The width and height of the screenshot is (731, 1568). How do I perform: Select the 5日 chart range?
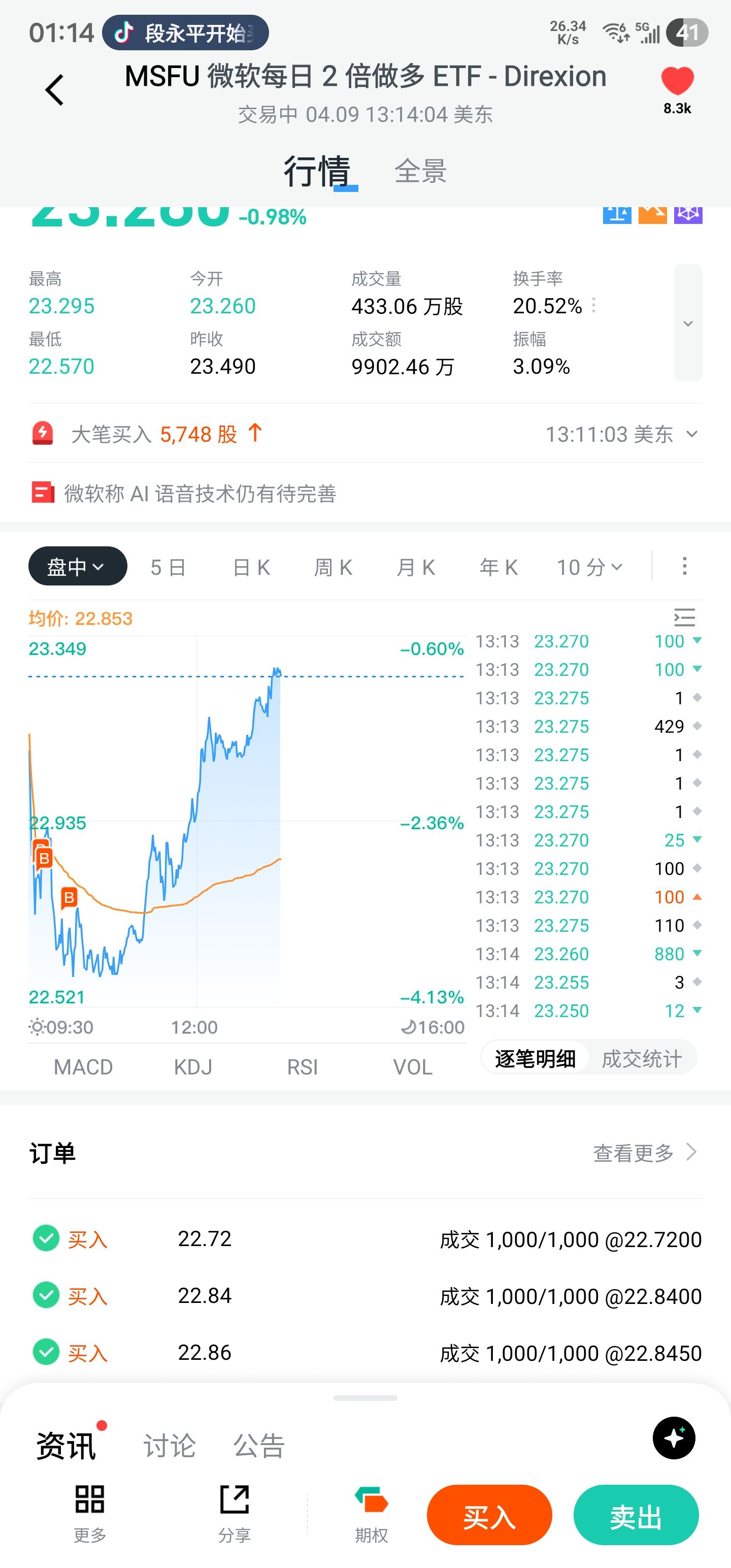coord(168,567)
